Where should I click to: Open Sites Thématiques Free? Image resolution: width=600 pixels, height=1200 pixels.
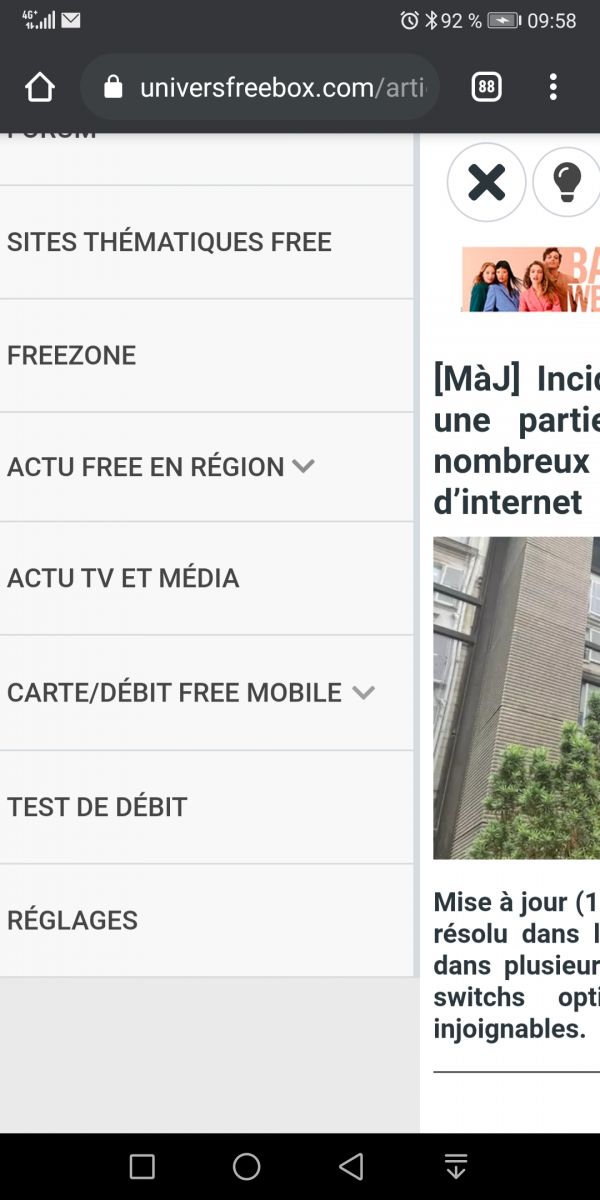point(169,242)
